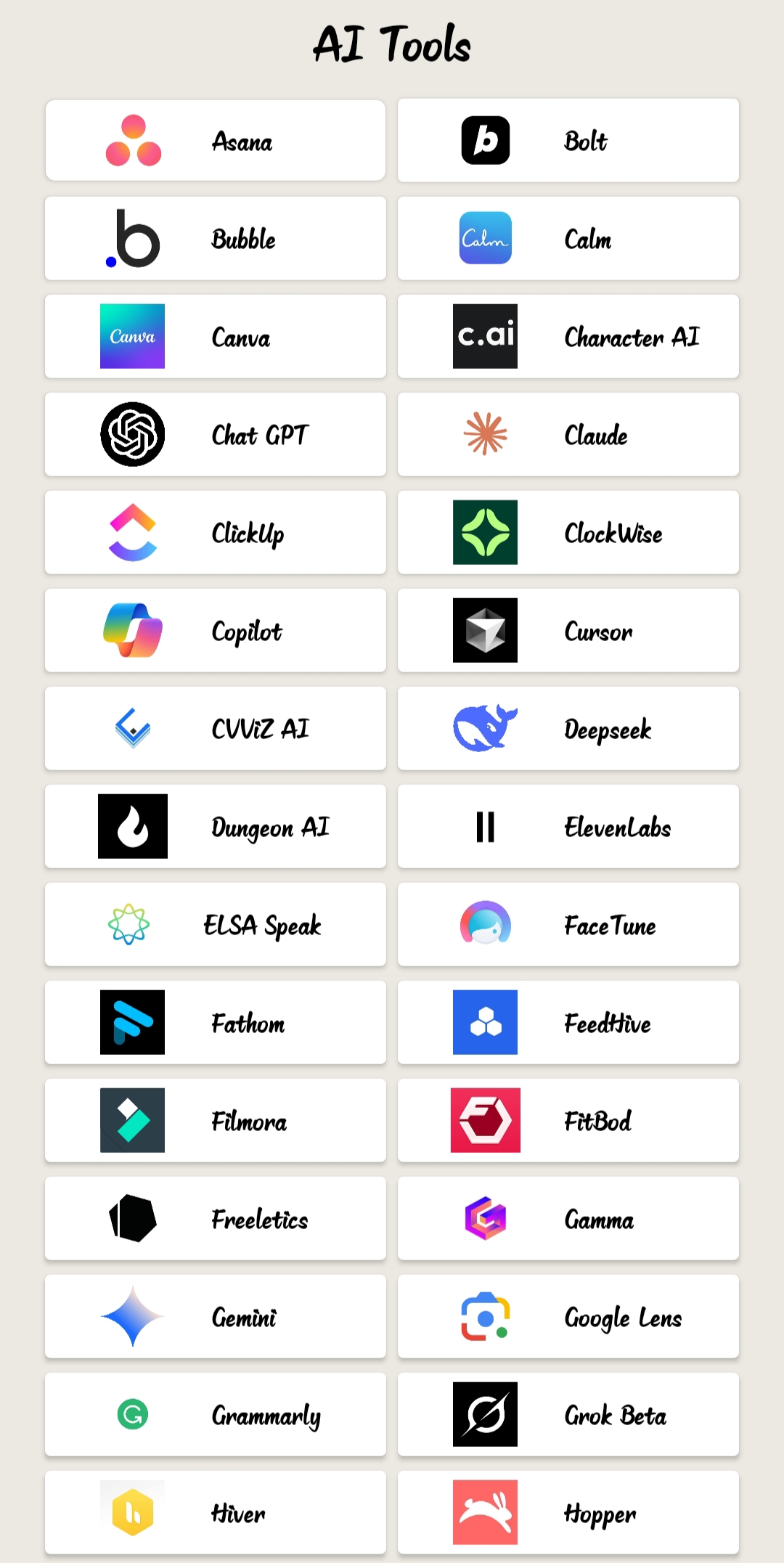The height and width of the screenshot is (1563, 784).
Task: Tap the Deepseek card
Action: 568,729
